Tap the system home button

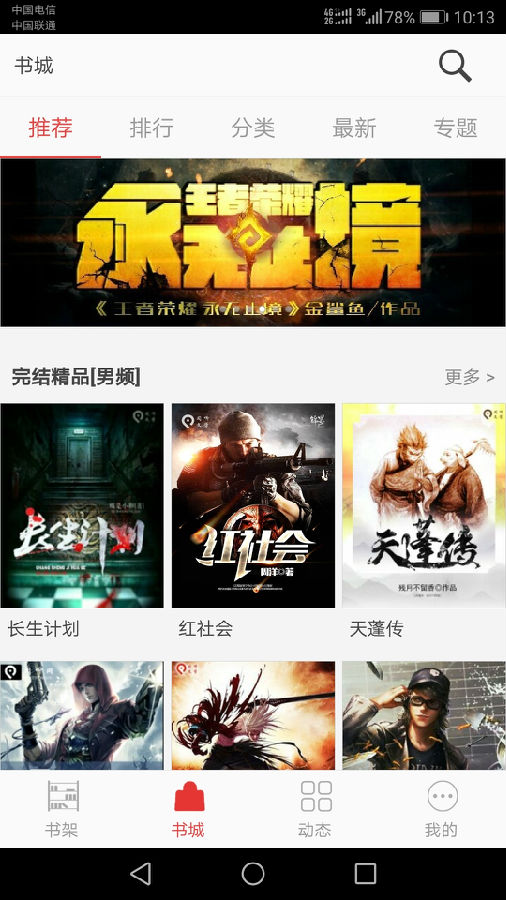(253, 874)
